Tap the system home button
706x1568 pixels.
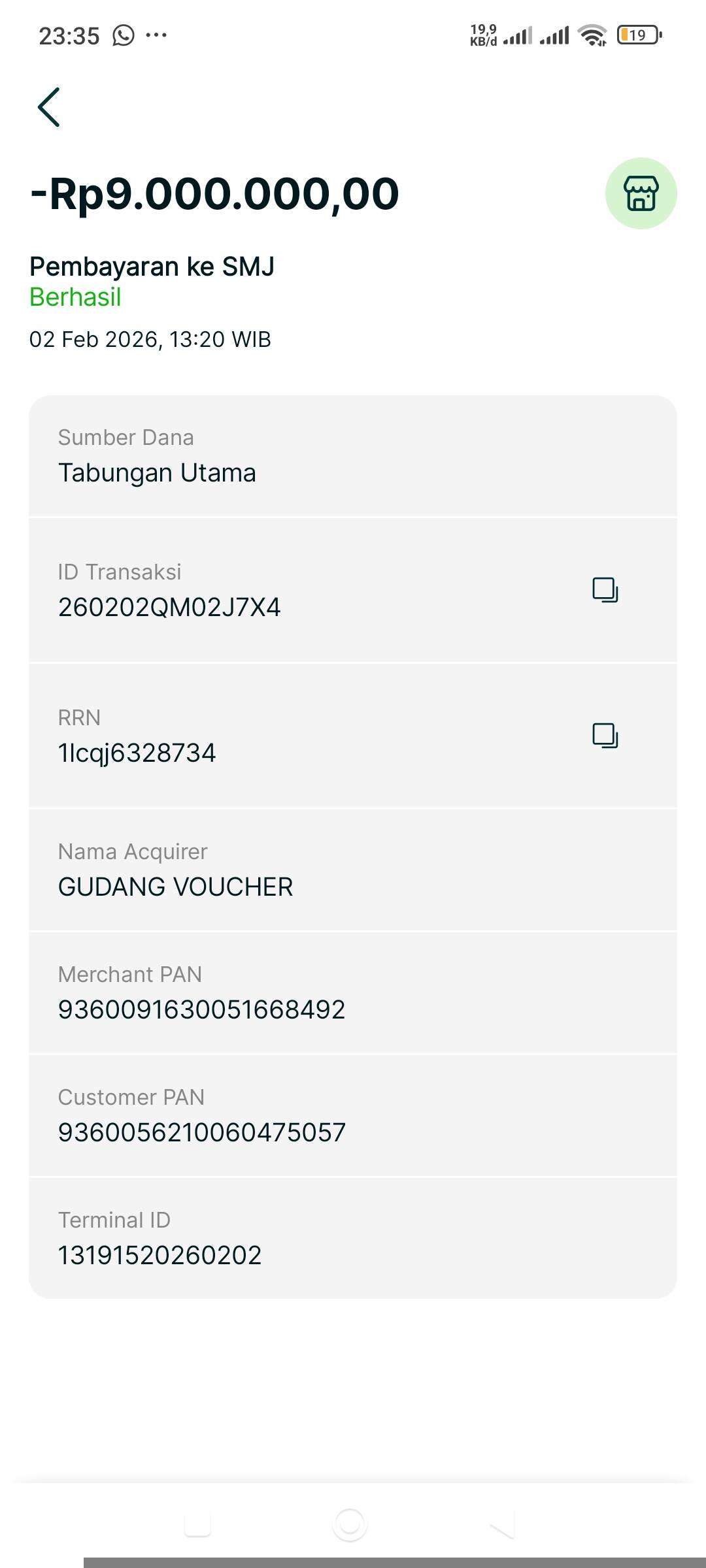350,1524
